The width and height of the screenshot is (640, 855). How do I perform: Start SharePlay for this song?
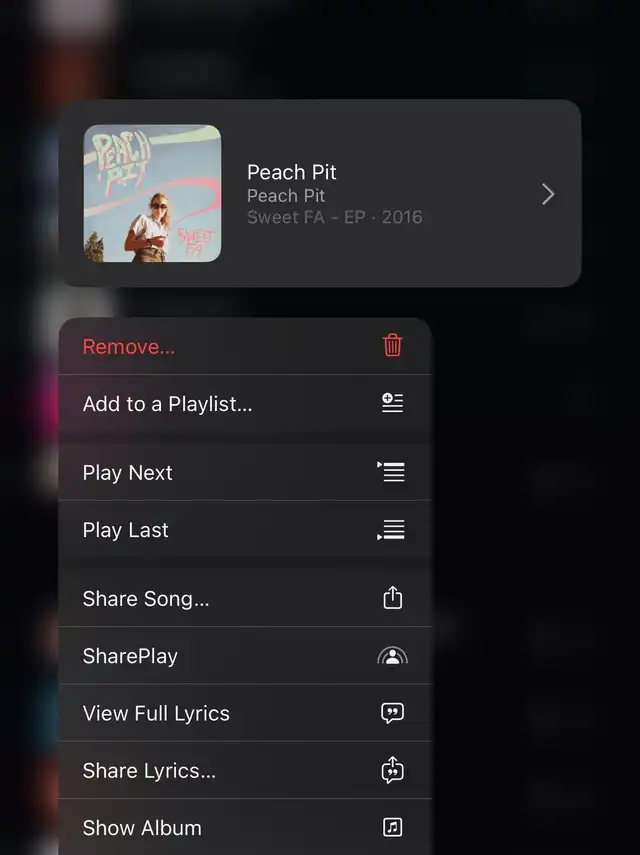245,656
